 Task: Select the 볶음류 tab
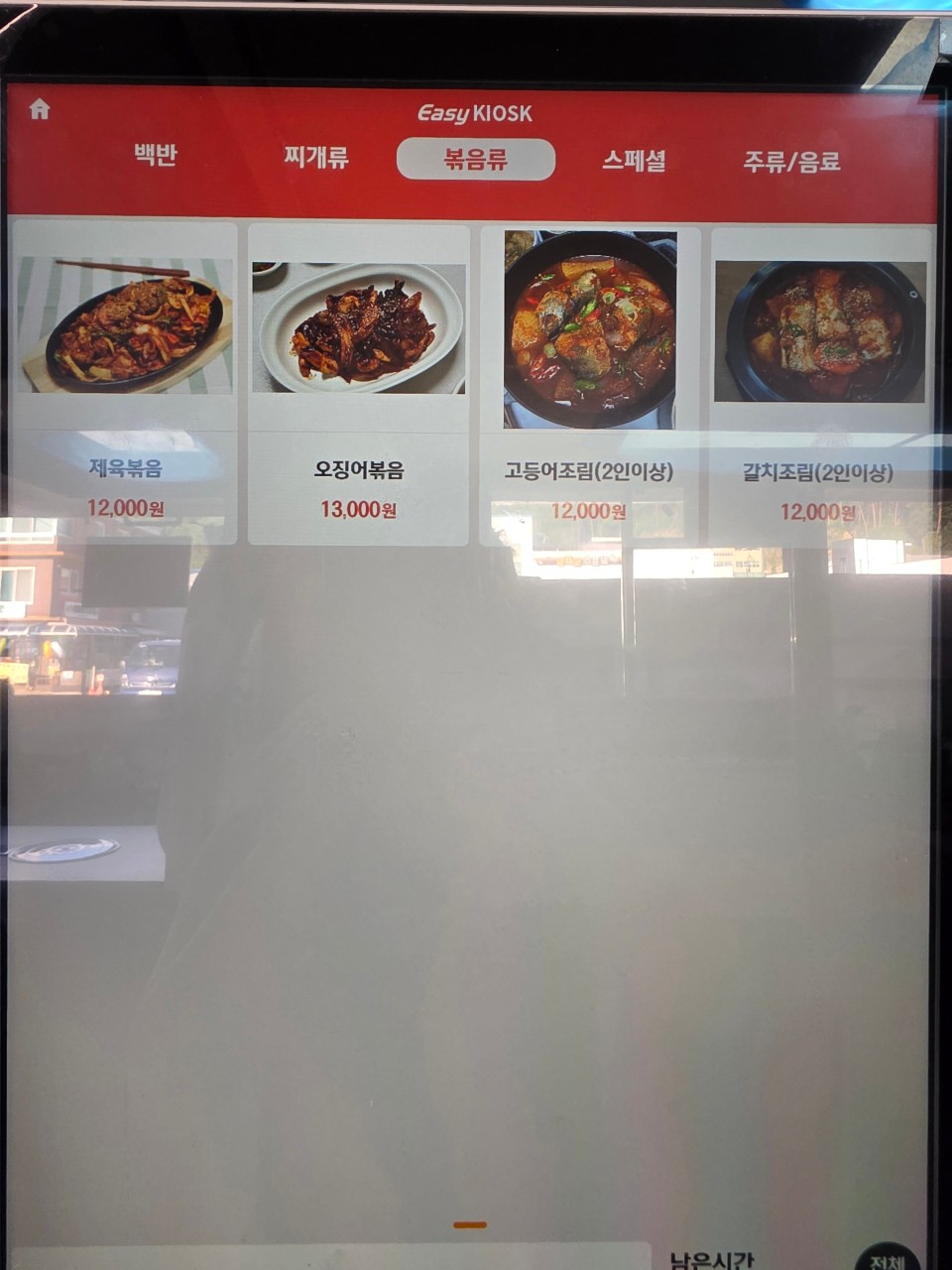[476, 159]
